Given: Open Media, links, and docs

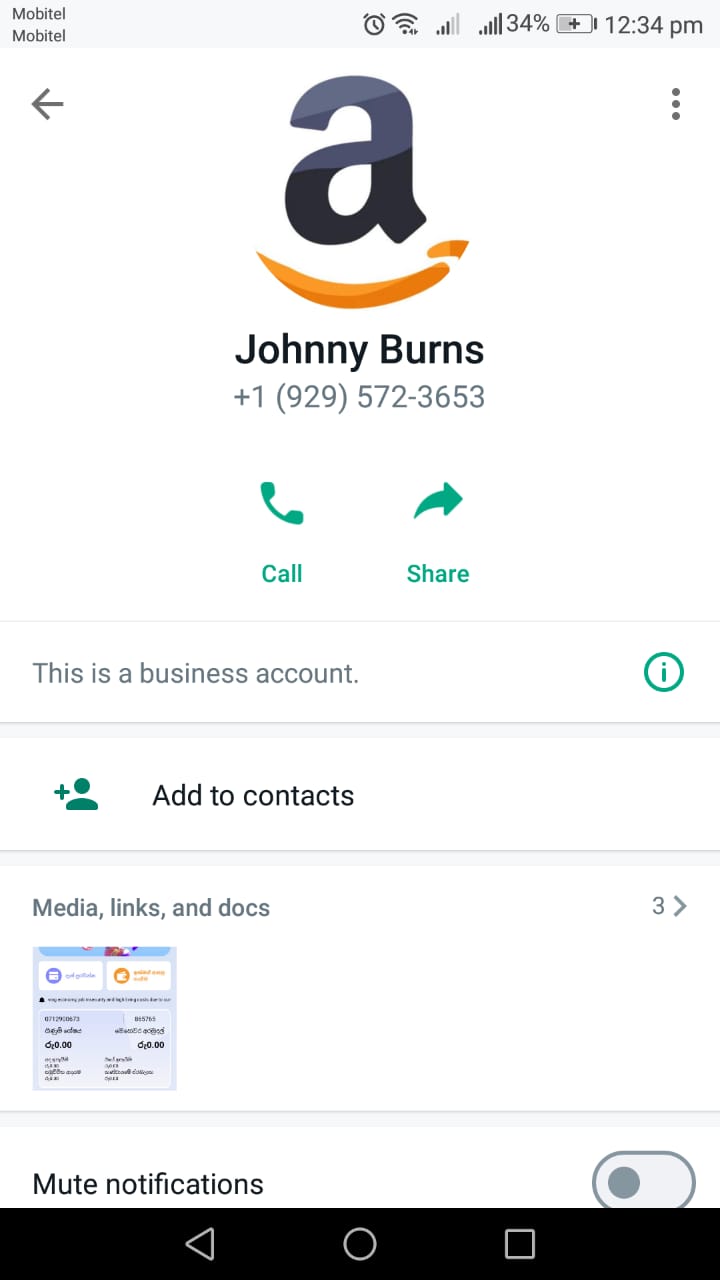Looking at the screenshot, I should pyautogui.click(x=360, y=907).
